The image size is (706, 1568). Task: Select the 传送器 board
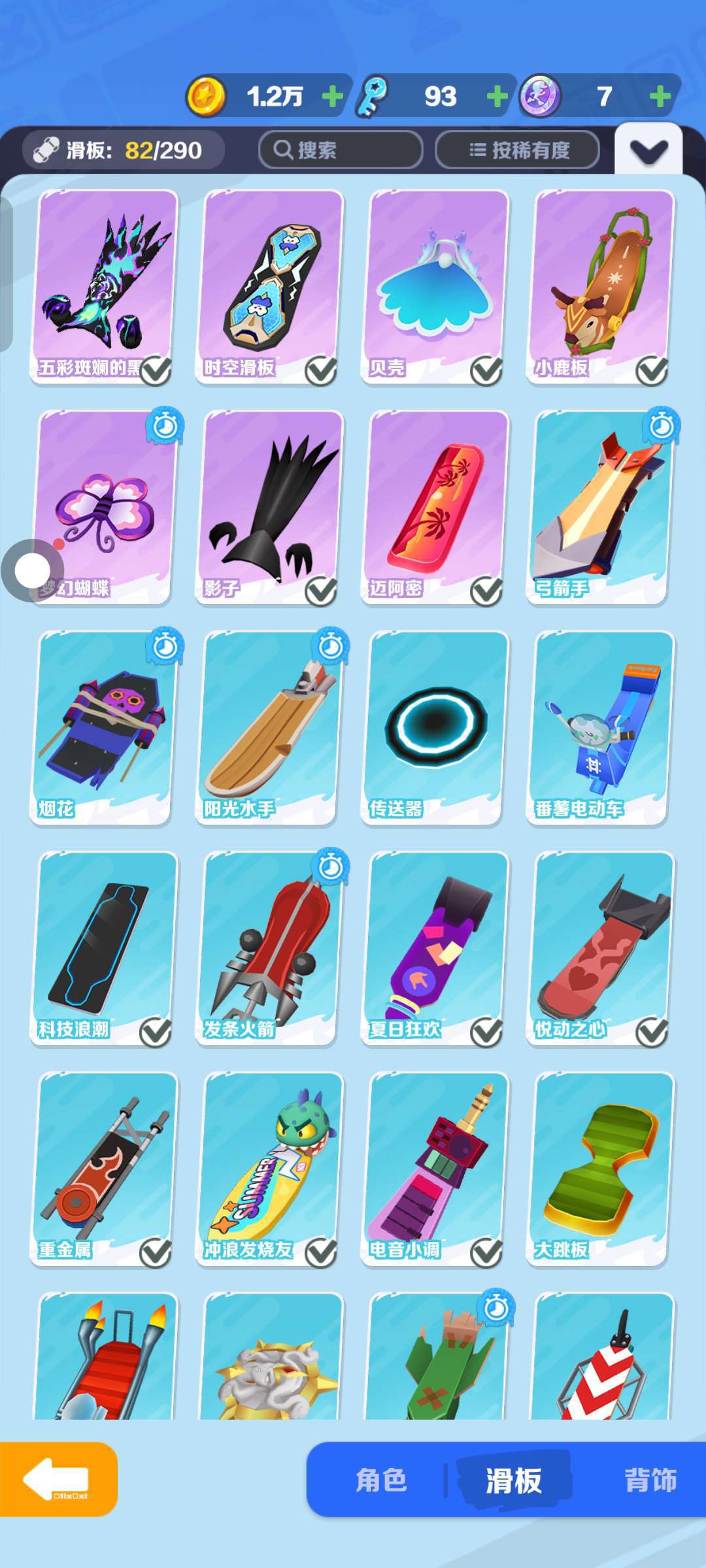pos(437,727)
